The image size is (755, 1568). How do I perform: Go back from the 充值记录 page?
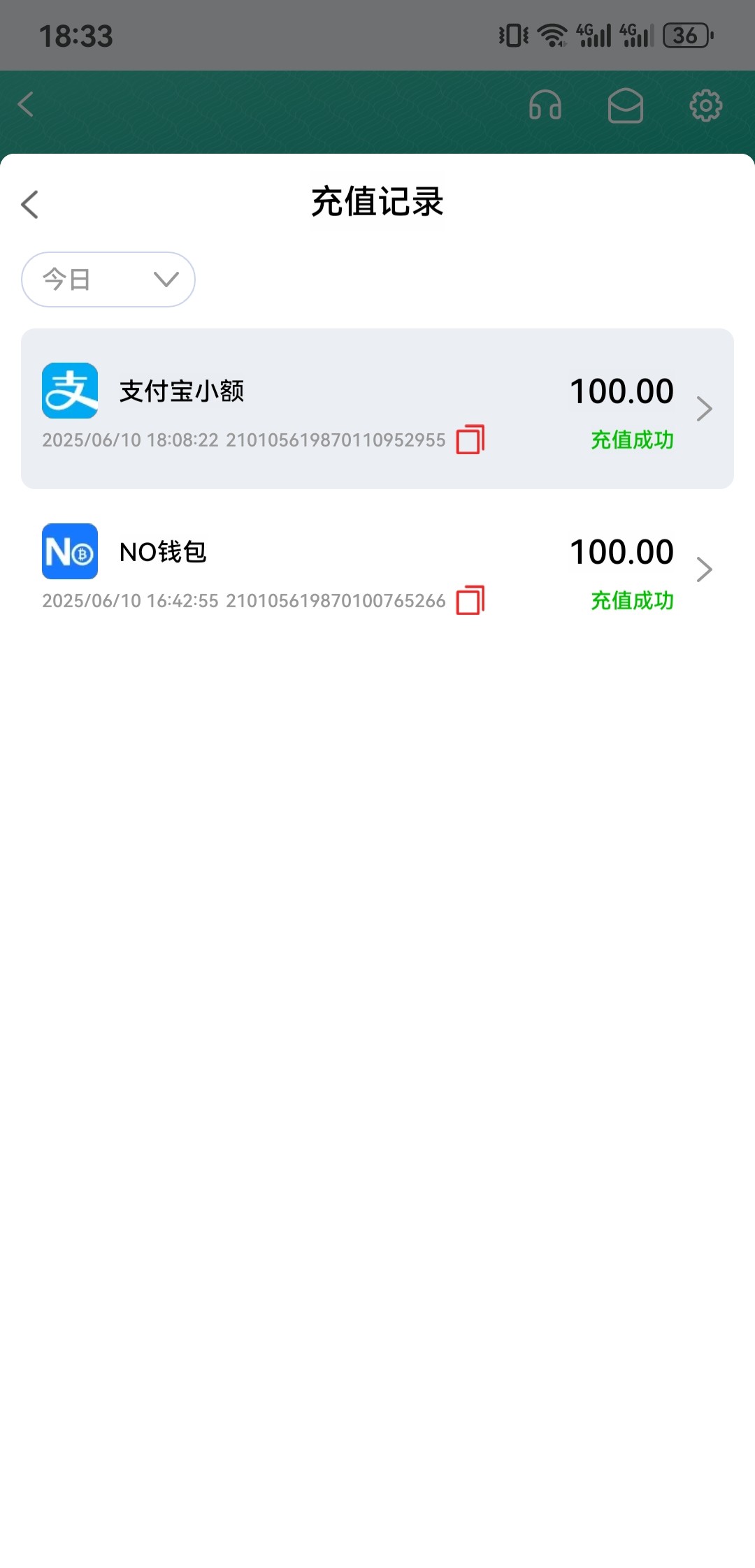point(29,204)
